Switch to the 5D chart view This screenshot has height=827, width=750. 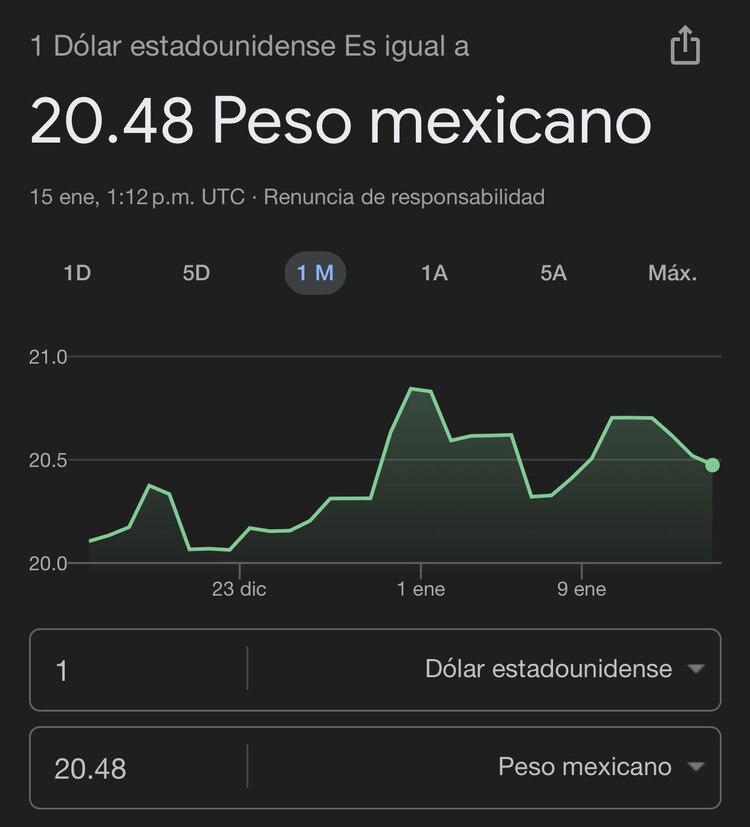196,272
